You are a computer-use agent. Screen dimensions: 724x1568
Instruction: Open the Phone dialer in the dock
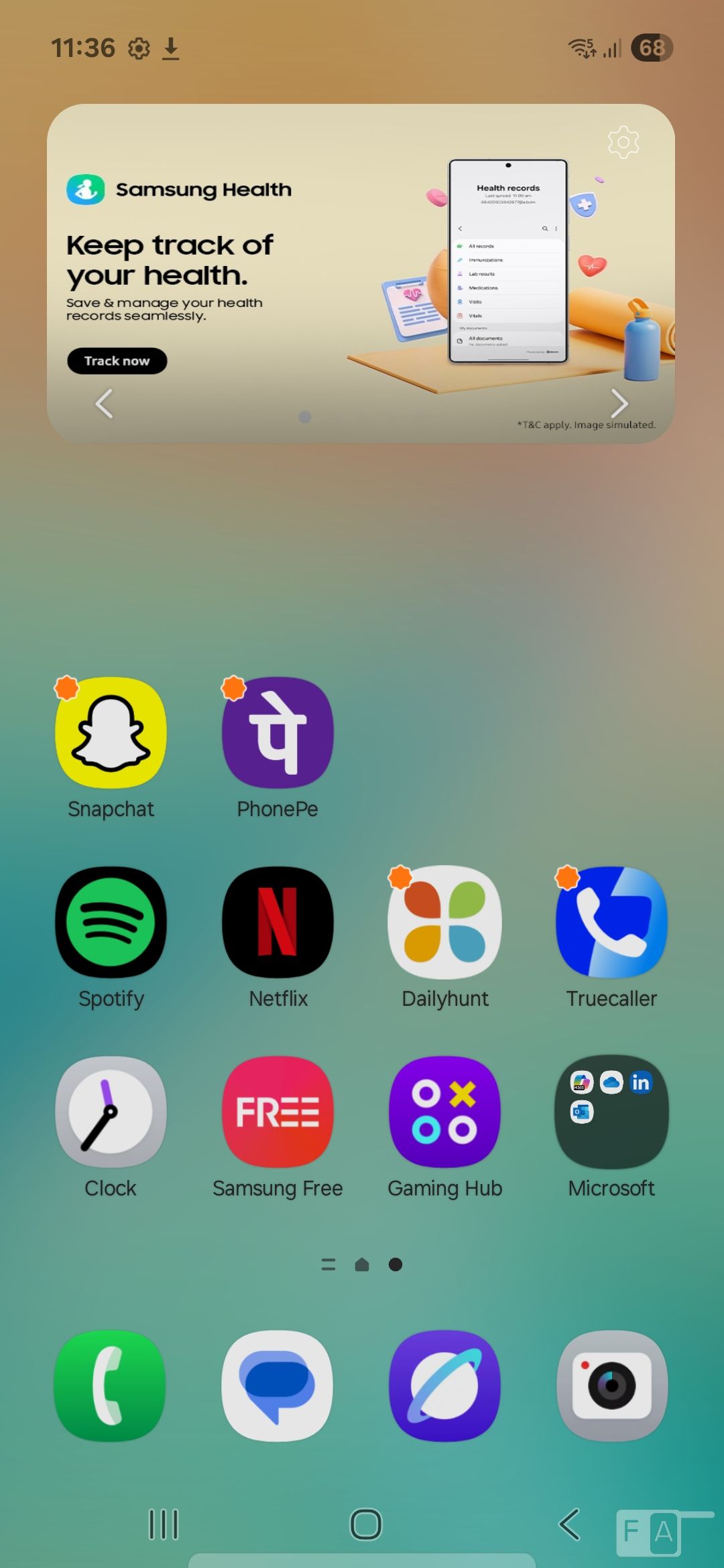click(x=110, y=1385)
